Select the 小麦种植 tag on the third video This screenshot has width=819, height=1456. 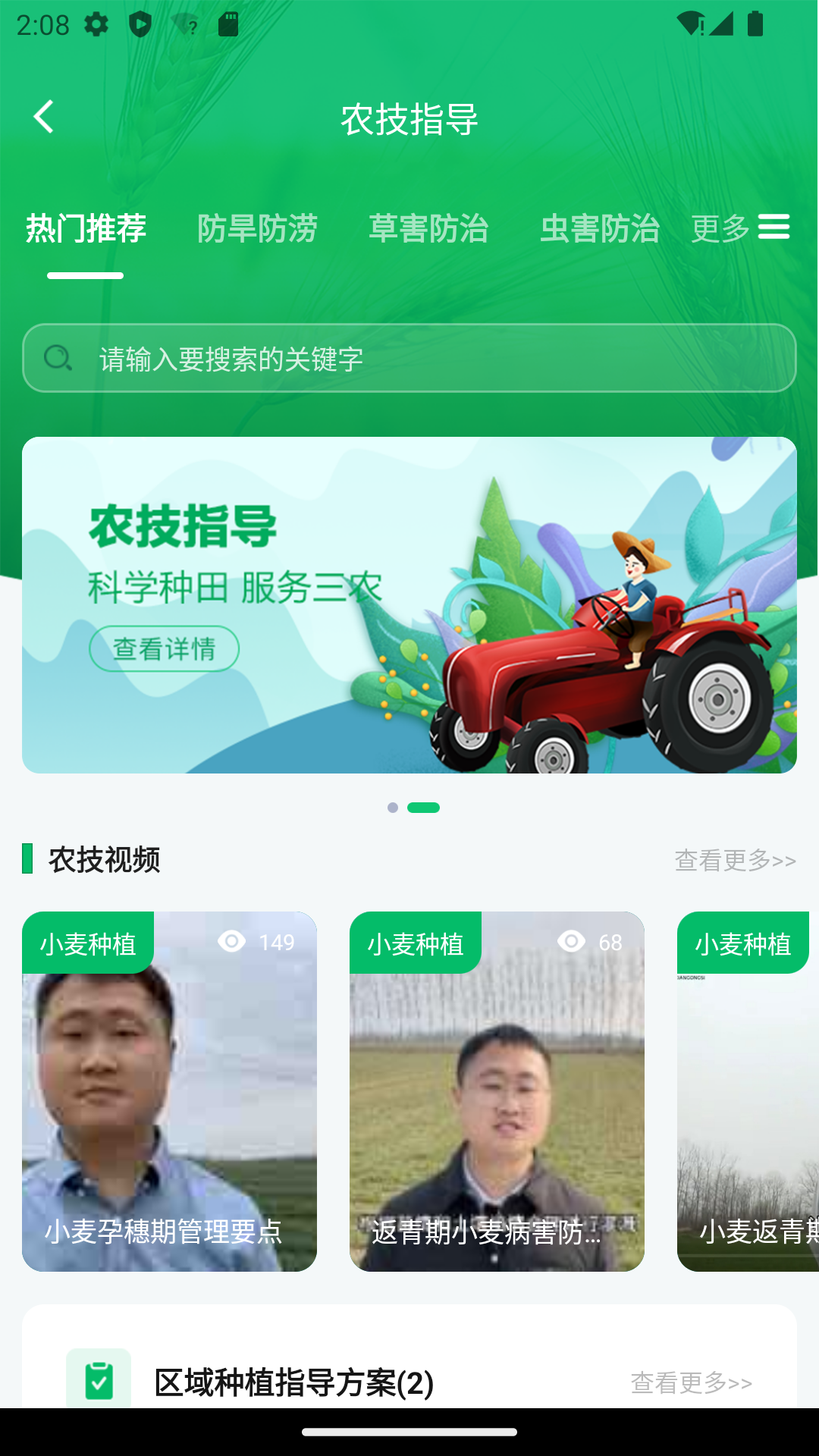(742, 942)
